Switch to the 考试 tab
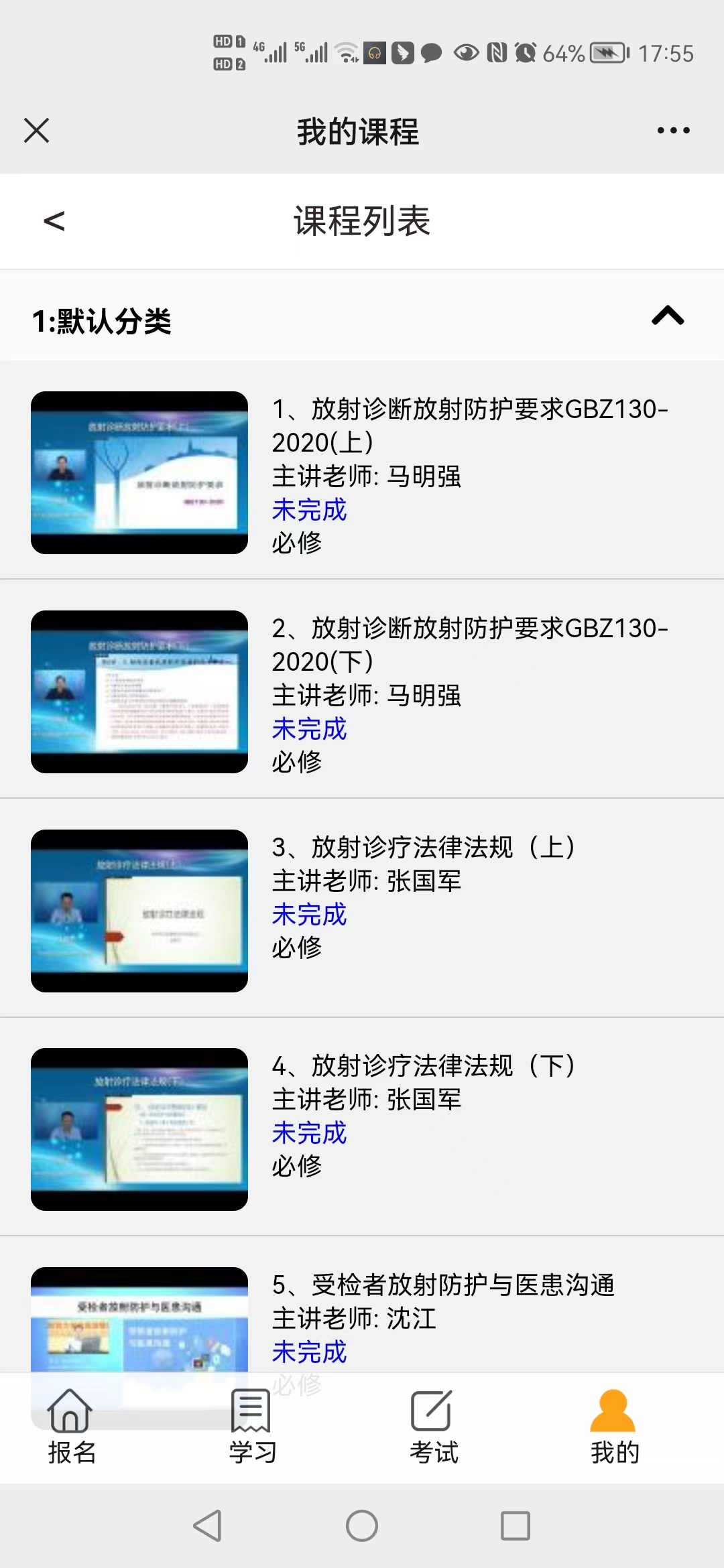Screen dimensions: 724x1568 (433, 1427)
